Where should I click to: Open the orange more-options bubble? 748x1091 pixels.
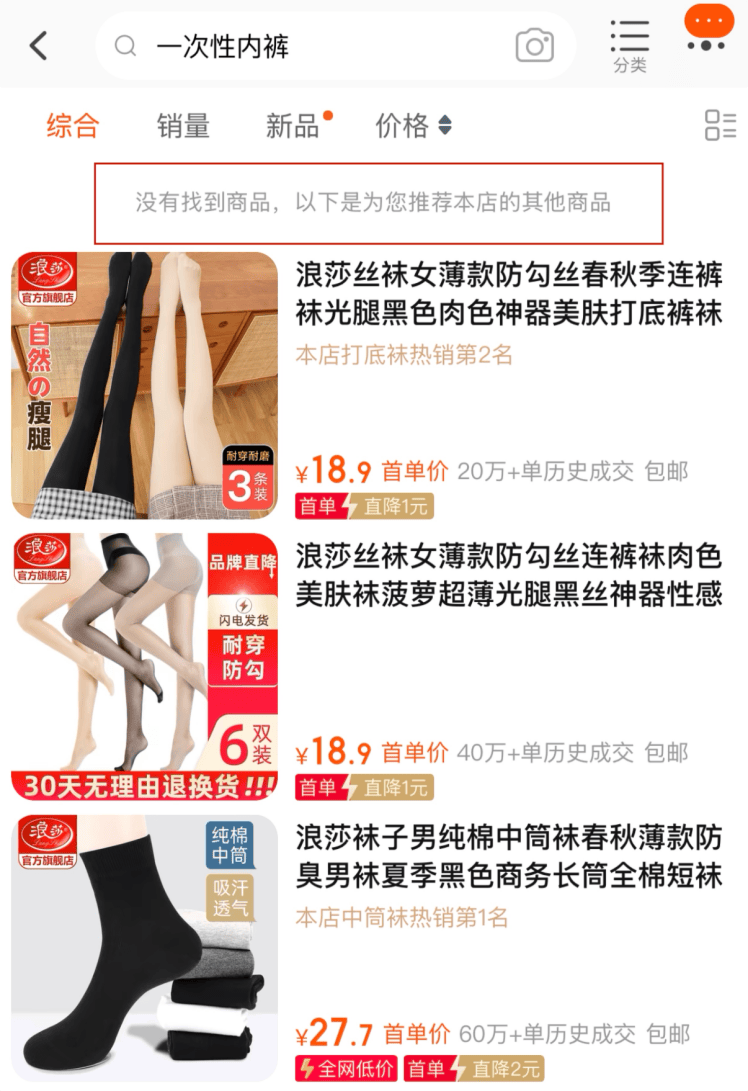point(708,28)
